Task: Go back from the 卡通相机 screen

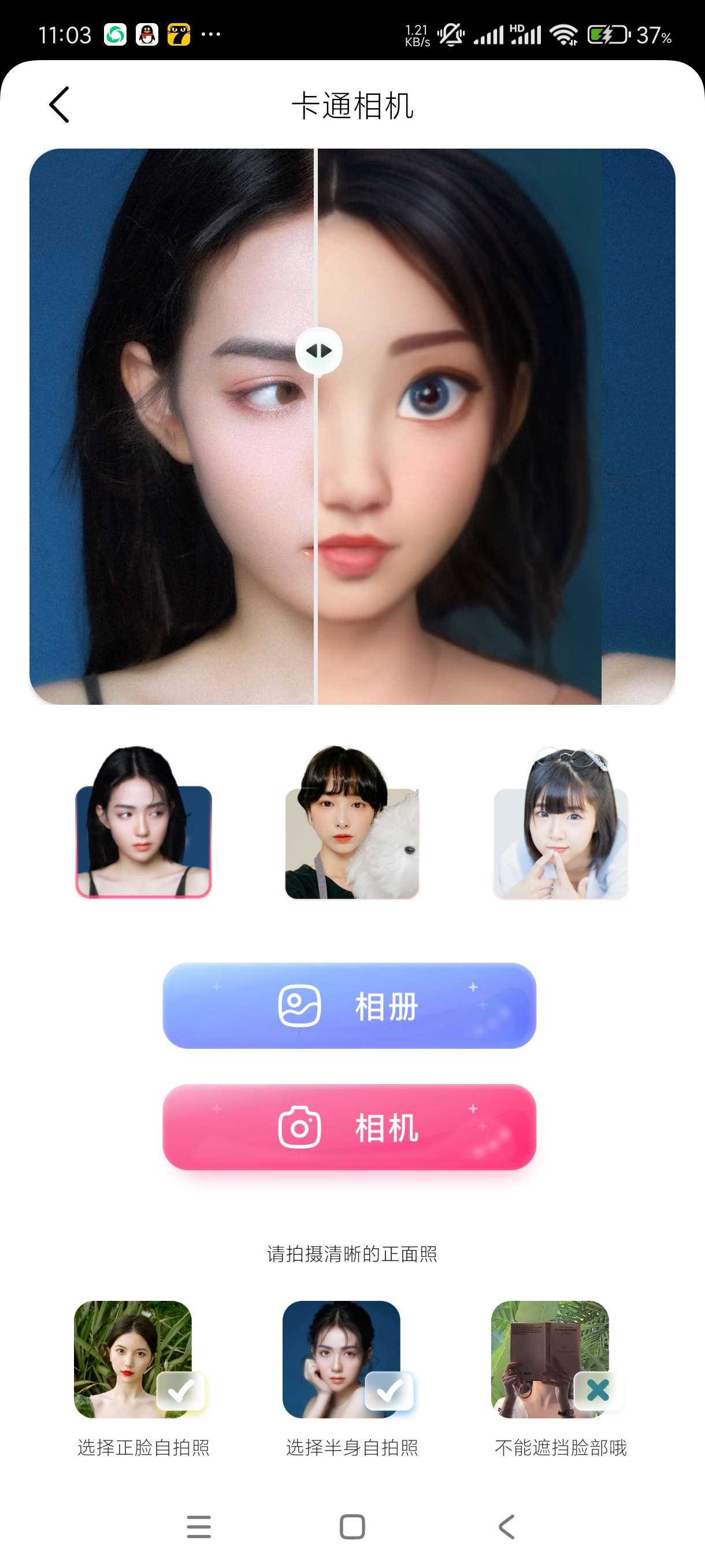Action: pos(59,105)
